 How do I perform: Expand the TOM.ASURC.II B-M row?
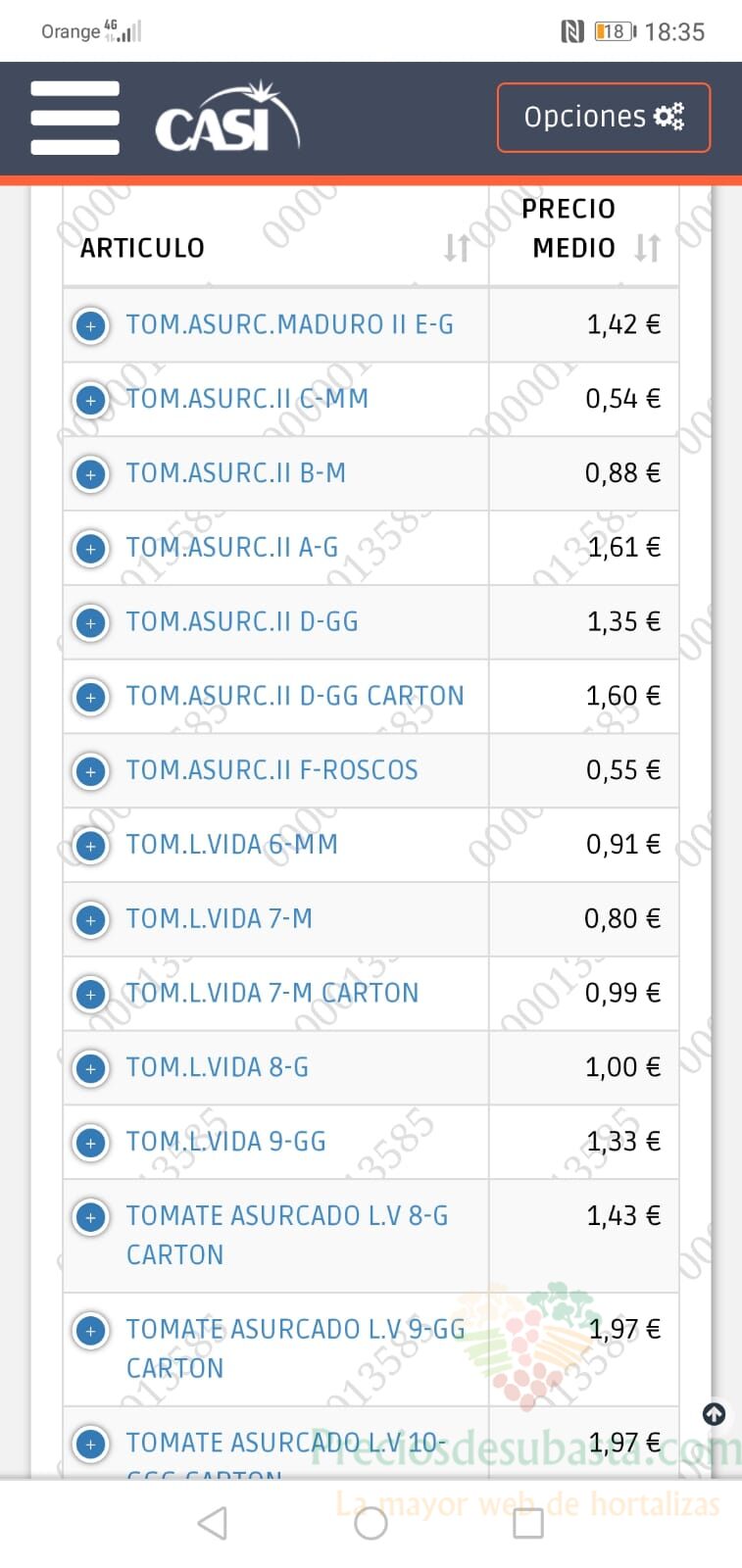tap(91, 474)
